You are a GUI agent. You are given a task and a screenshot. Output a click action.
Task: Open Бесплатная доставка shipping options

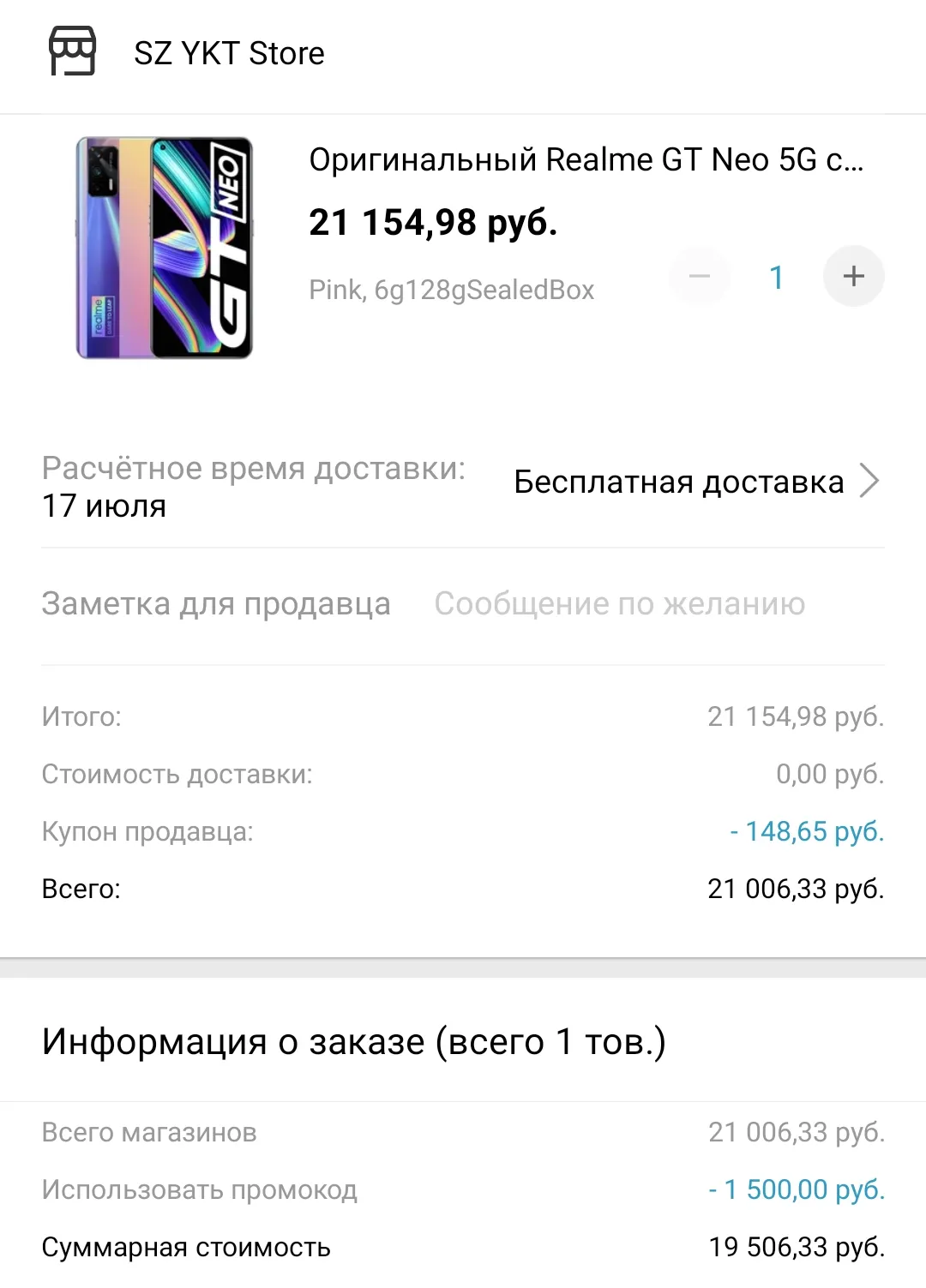[x=696, y=482]
